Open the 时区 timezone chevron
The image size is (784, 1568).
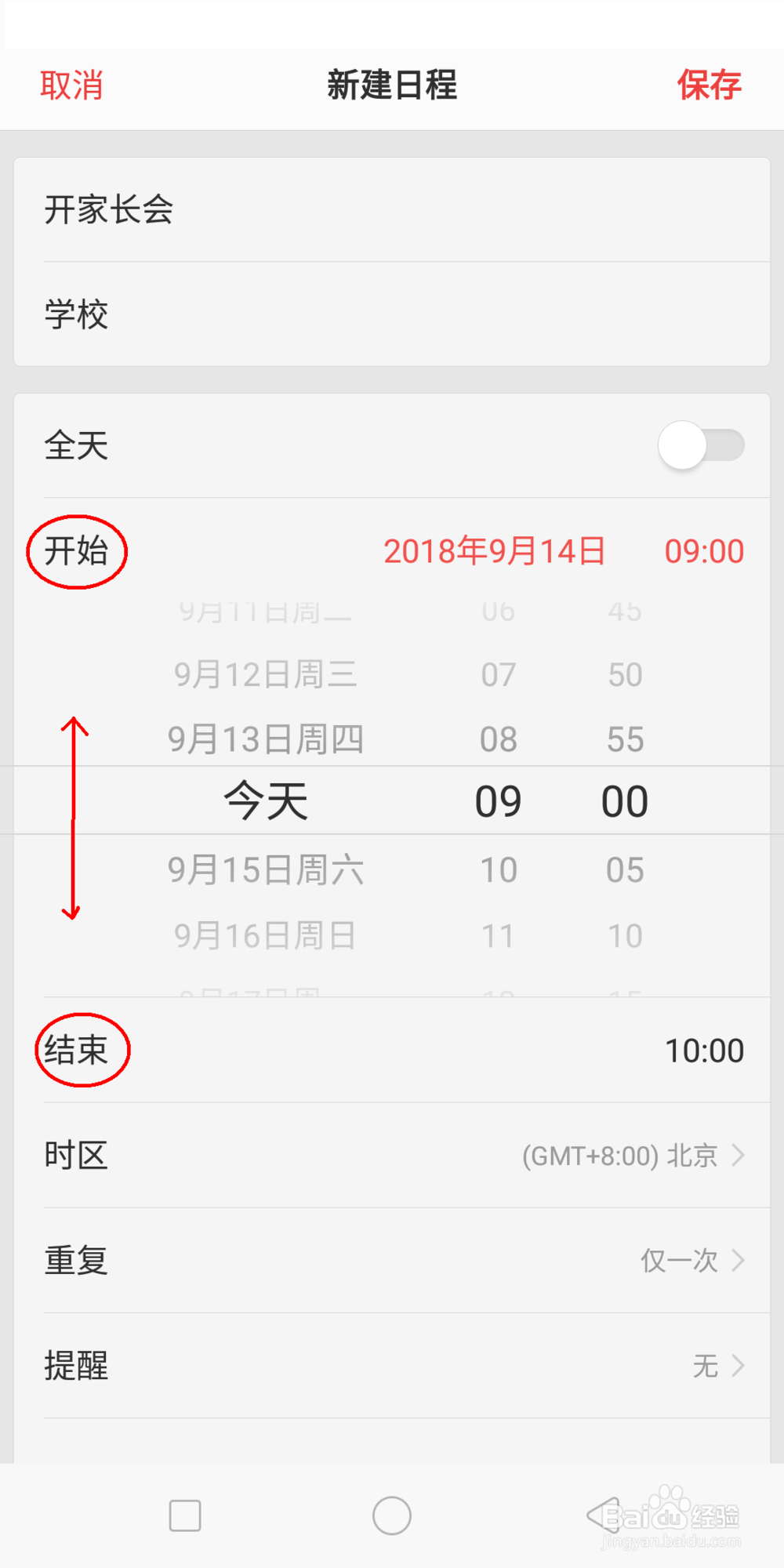pyautogui.click(x=737, y=1155)
